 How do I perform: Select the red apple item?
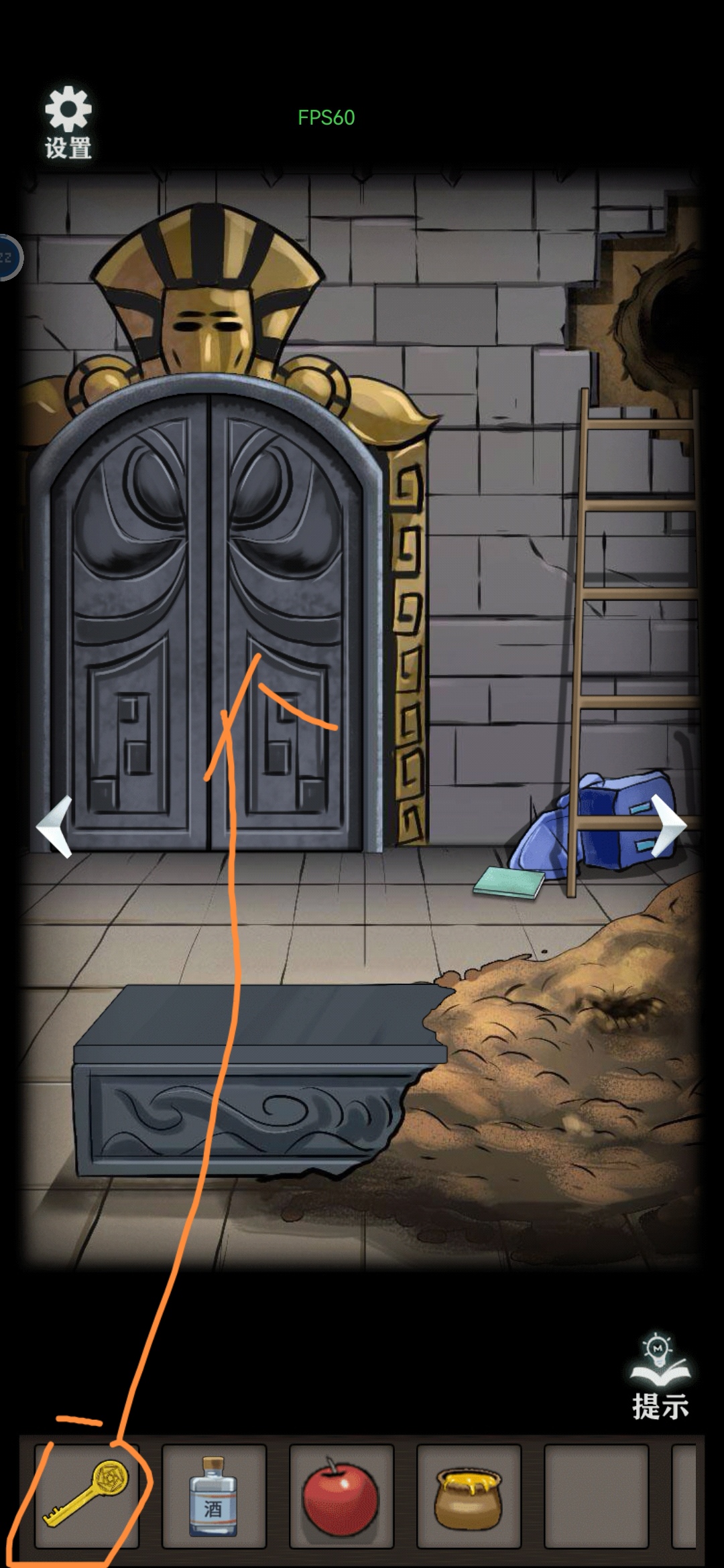pyautogui.click(x=341, y=1496)
